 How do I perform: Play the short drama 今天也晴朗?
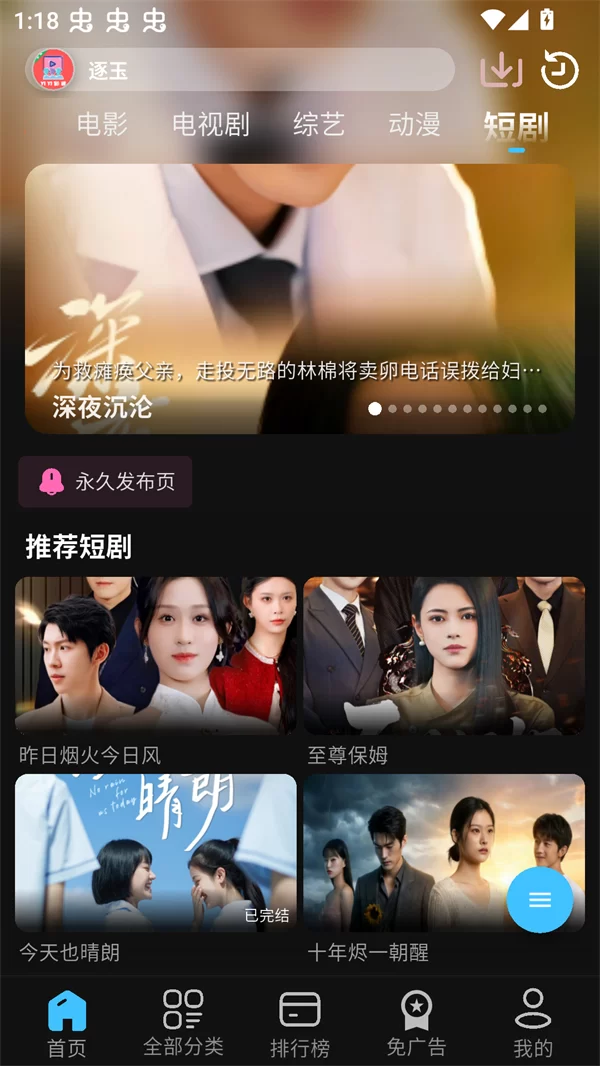[156, 853]
